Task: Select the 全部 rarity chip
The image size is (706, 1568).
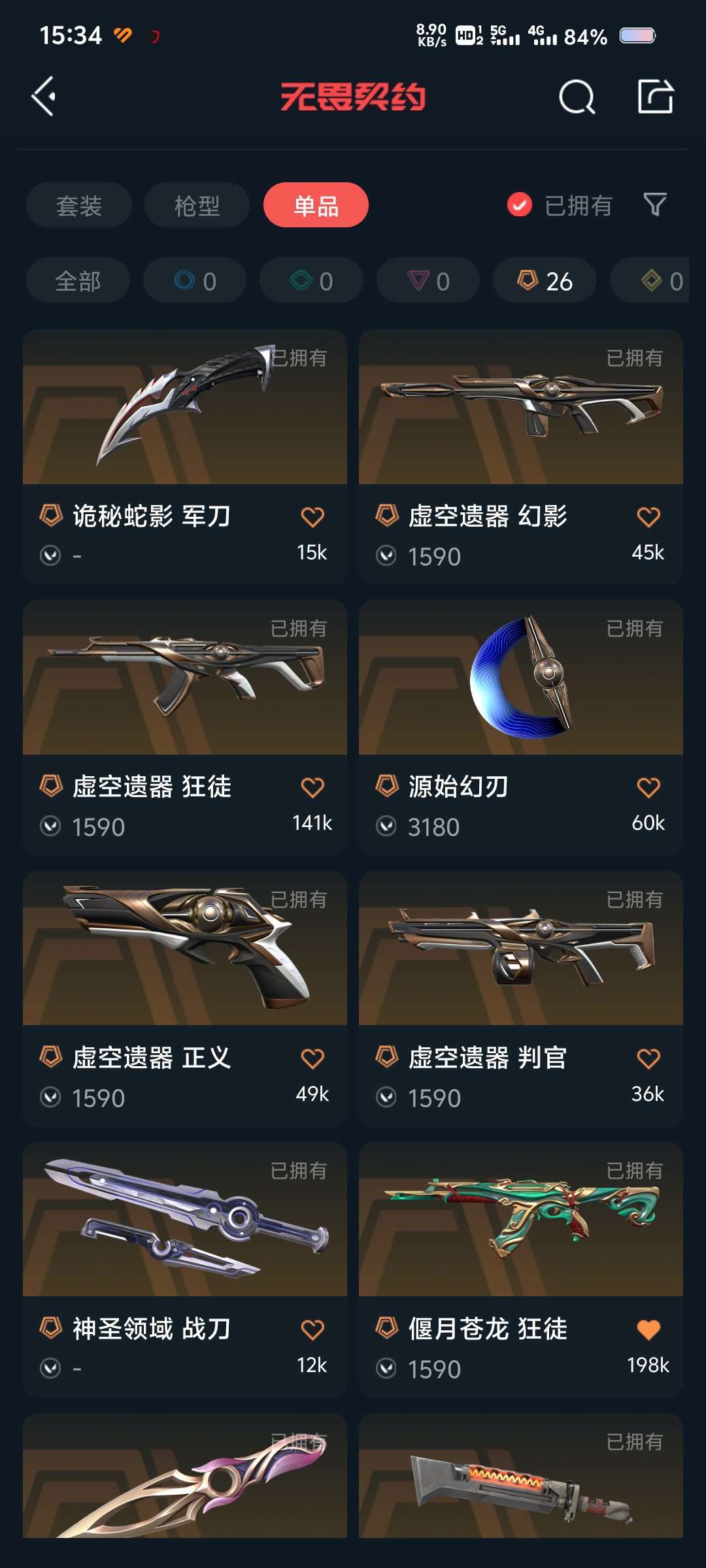Action: pyautogui.click(x=78, y=280)
